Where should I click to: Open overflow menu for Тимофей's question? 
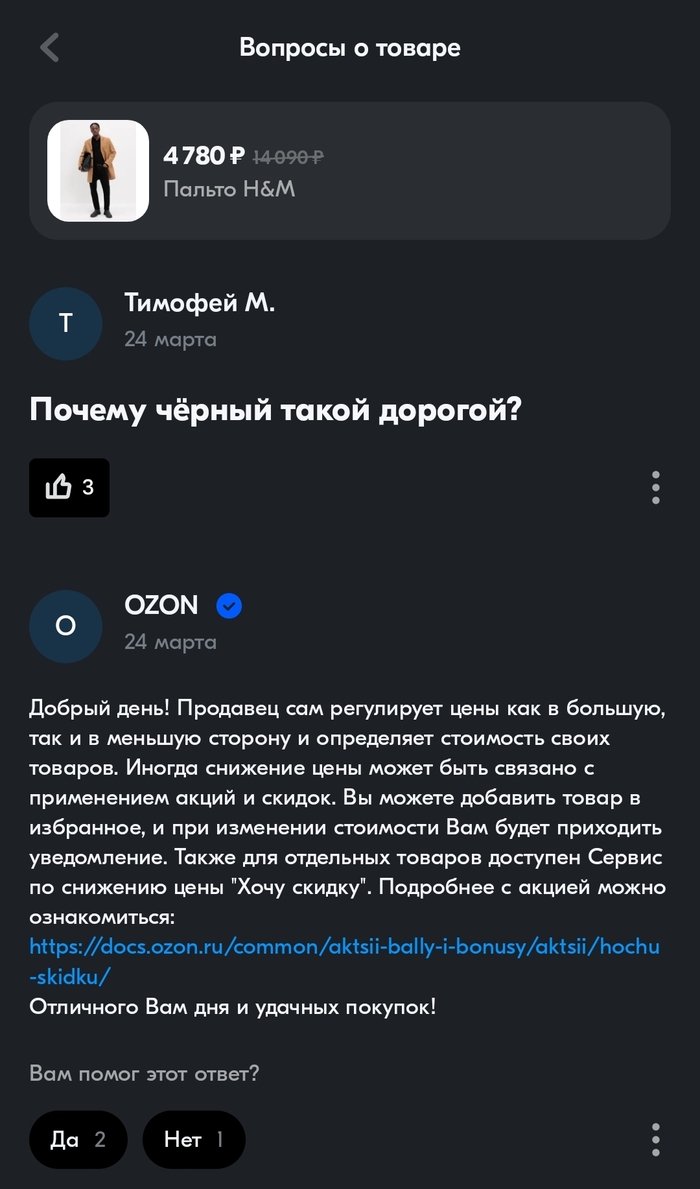656,487
